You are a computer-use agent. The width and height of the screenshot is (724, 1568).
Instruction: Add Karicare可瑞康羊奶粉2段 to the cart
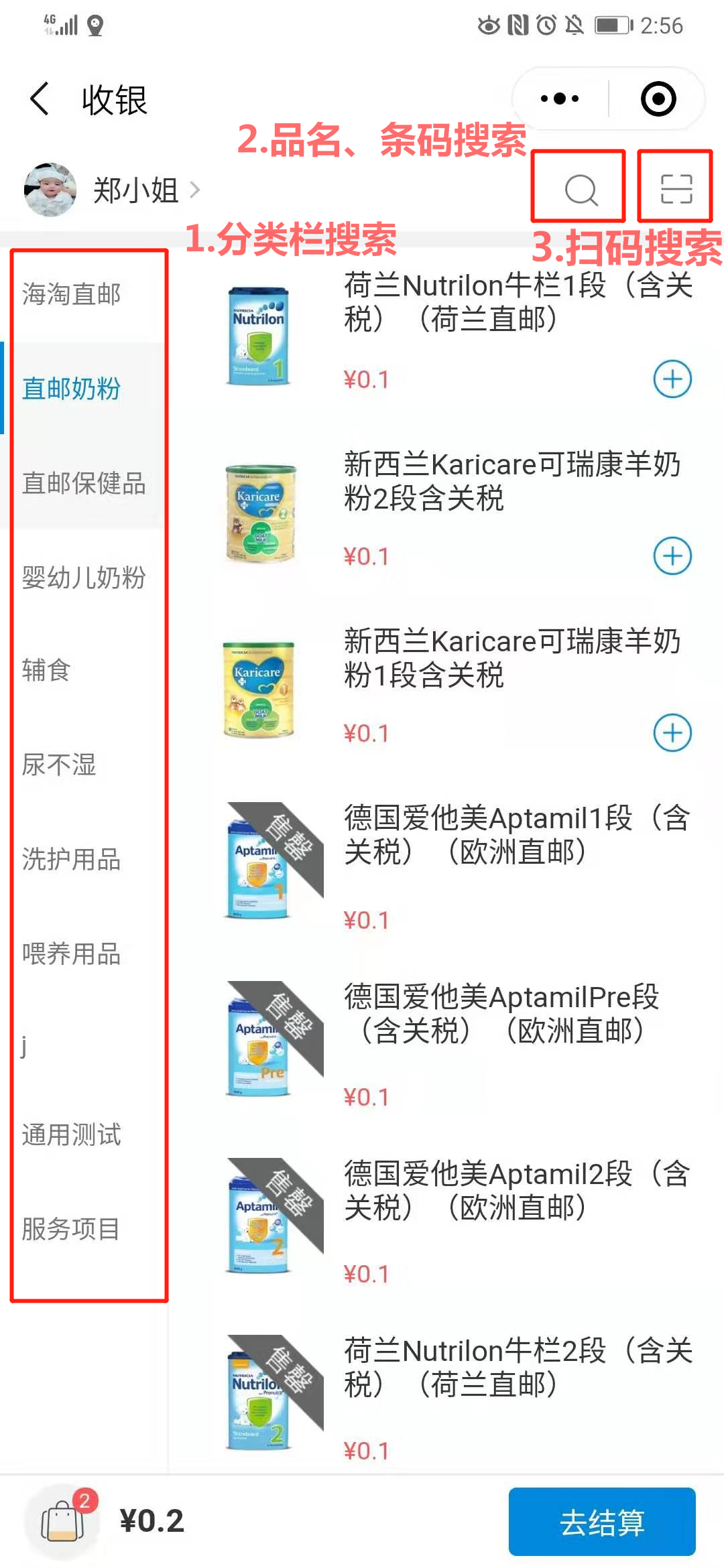(672, 556)
